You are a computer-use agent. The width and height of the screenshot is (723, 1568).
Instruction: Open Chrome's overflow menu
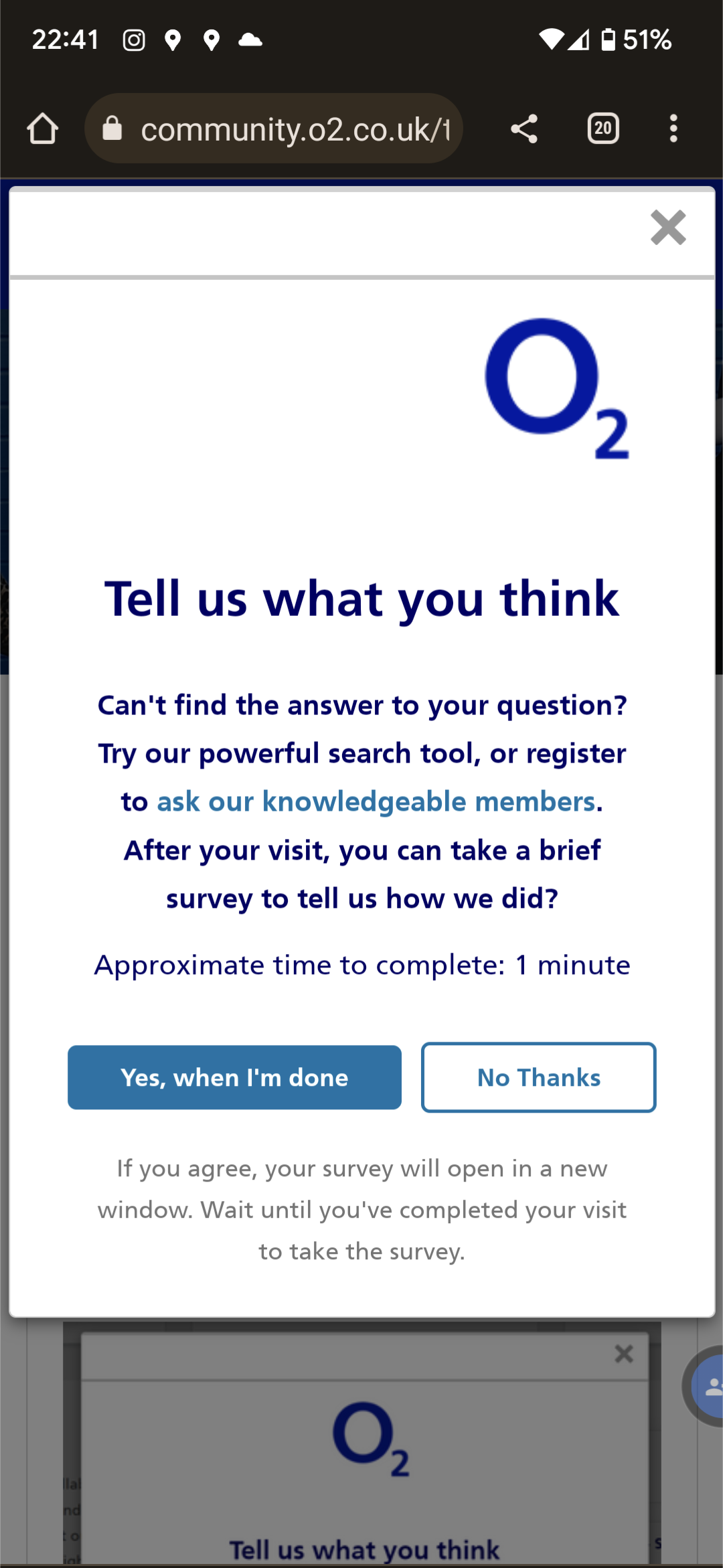(x=673, y=128)
